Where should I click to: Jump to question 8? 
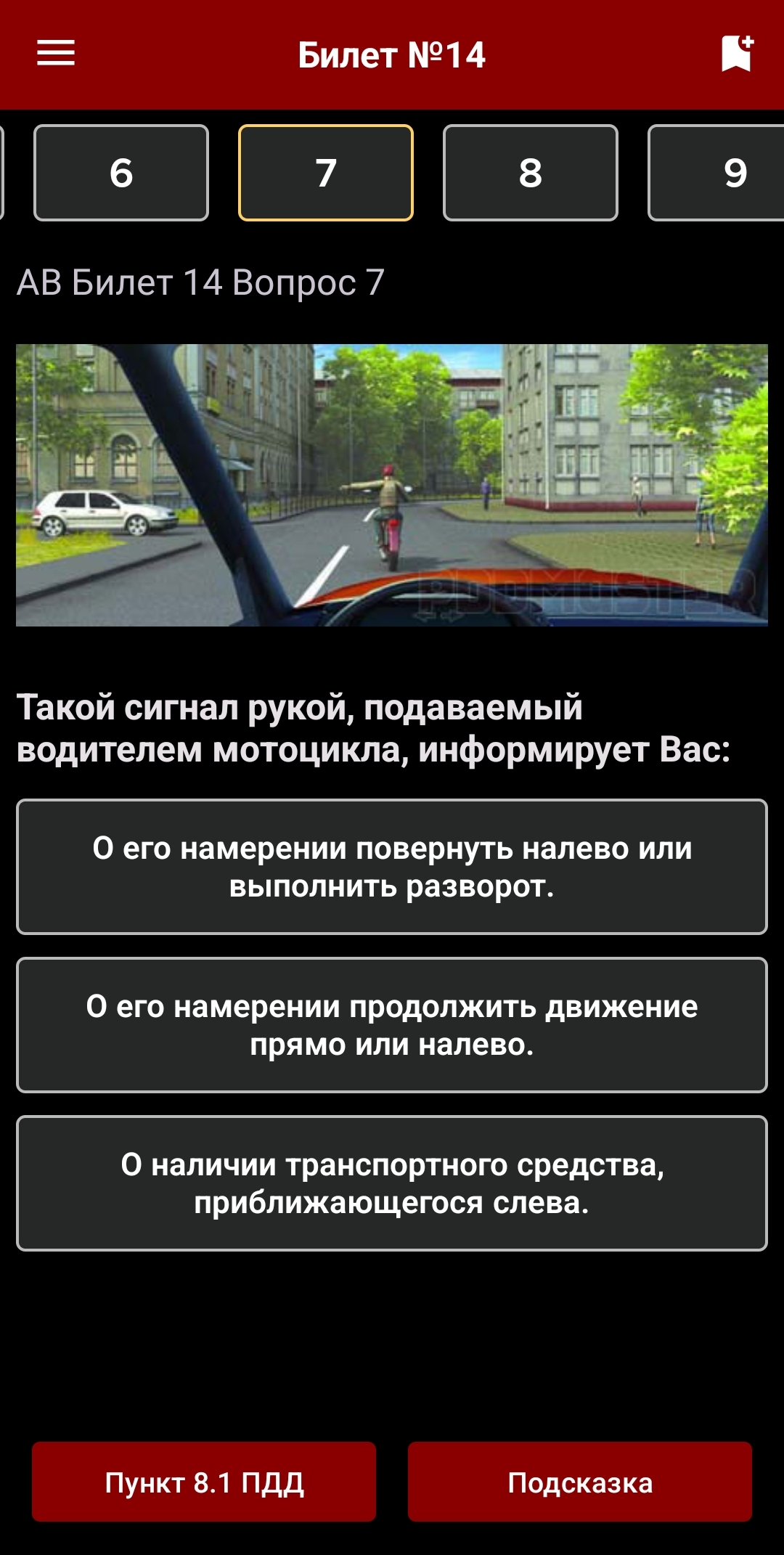[531, 173]
